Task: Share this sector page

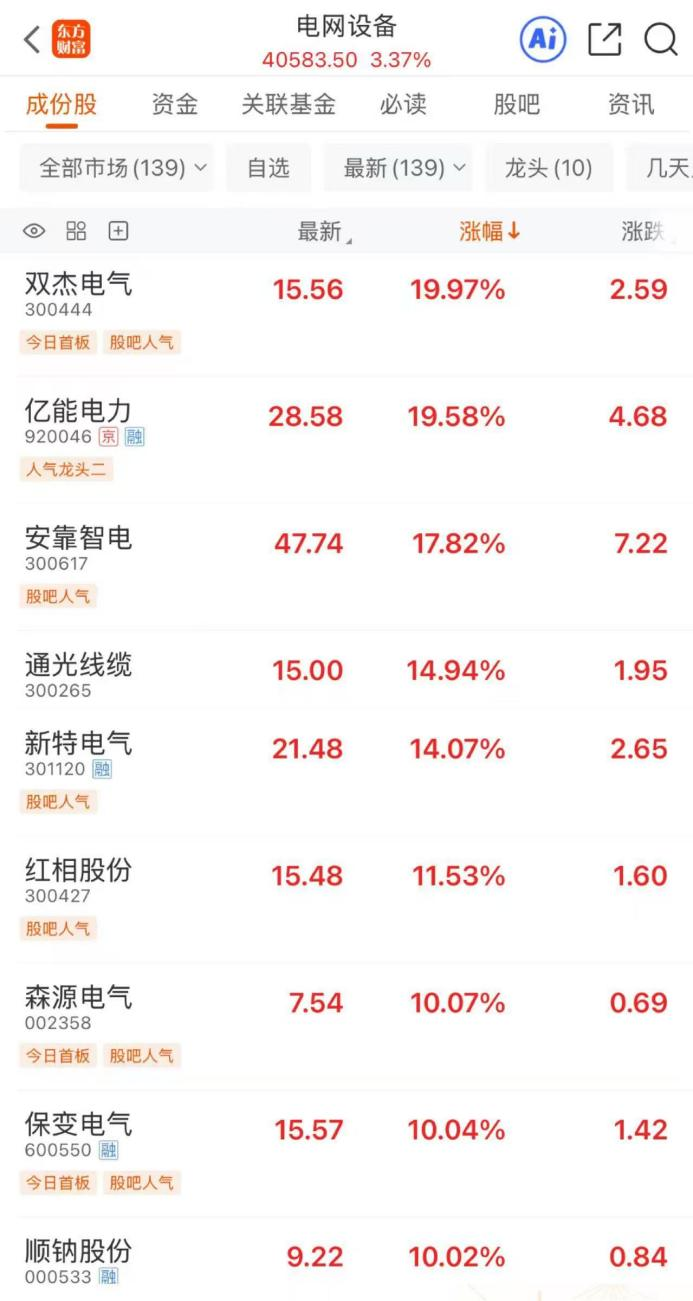Action: click(x=604, y=40)
